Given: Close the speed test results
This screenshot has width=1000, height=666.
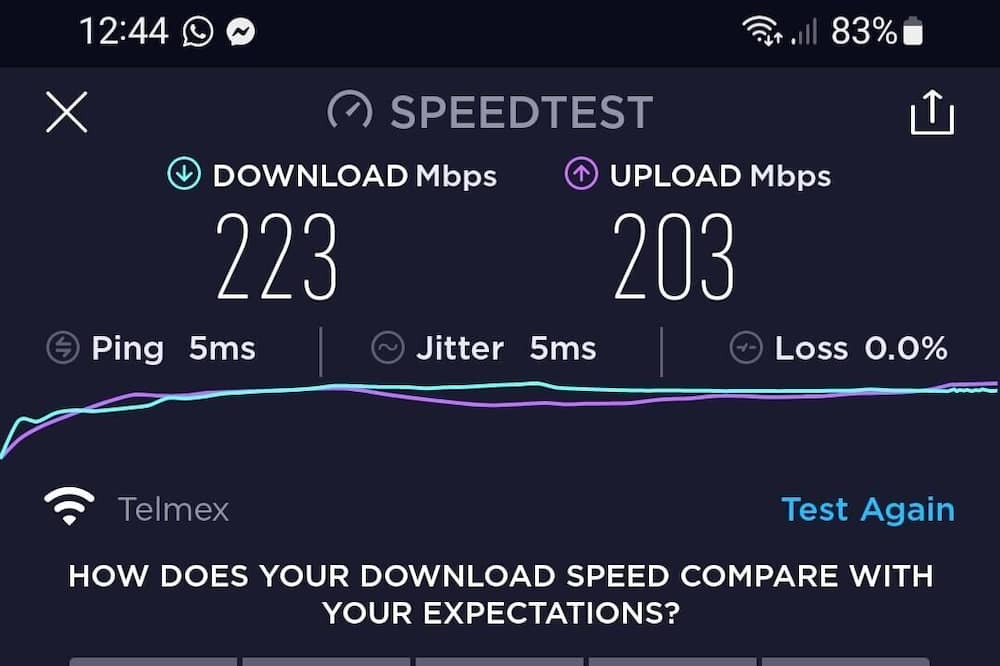Looking at the screenshot, I should click(67, 112).
